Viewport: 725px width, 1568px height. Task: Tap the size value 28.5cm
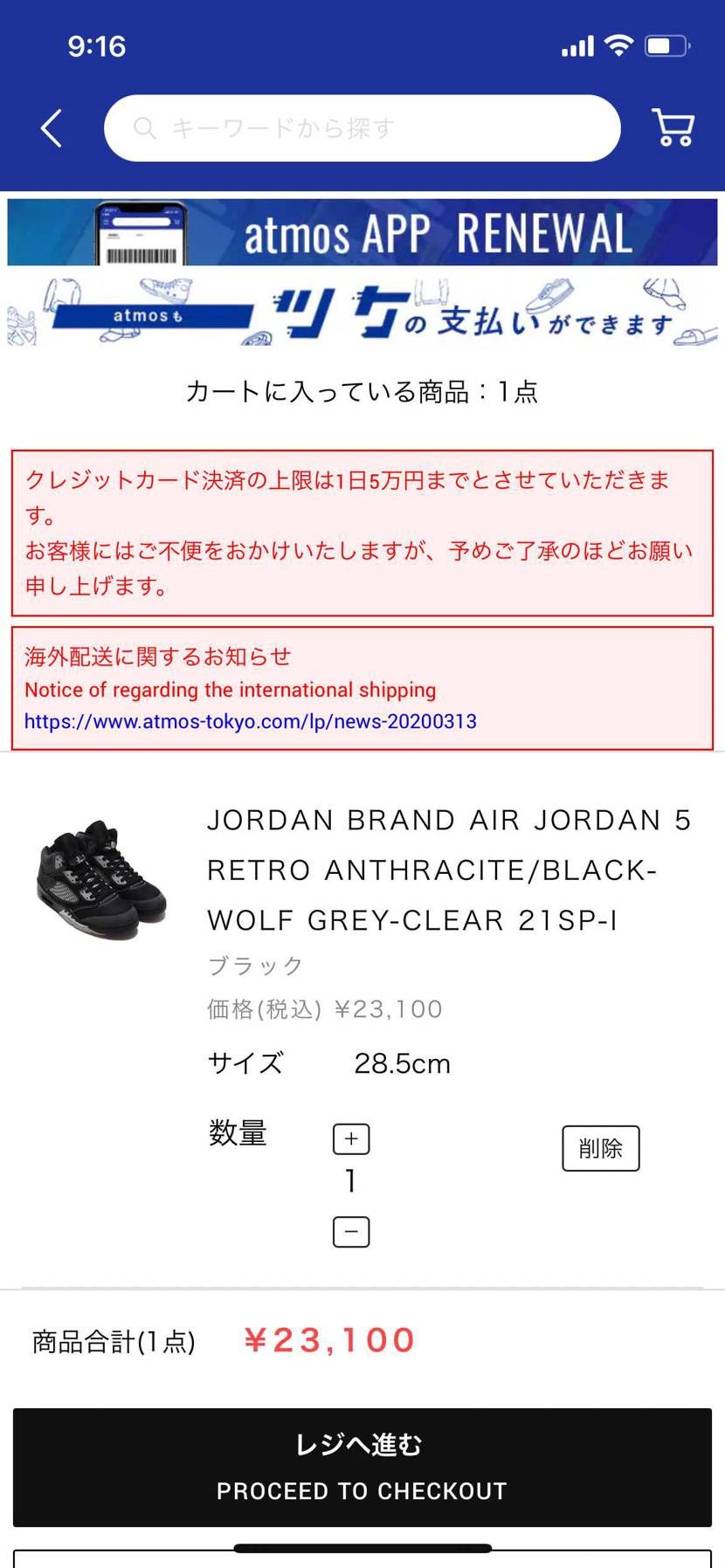pyautogui.click(x=403, y=1063)
